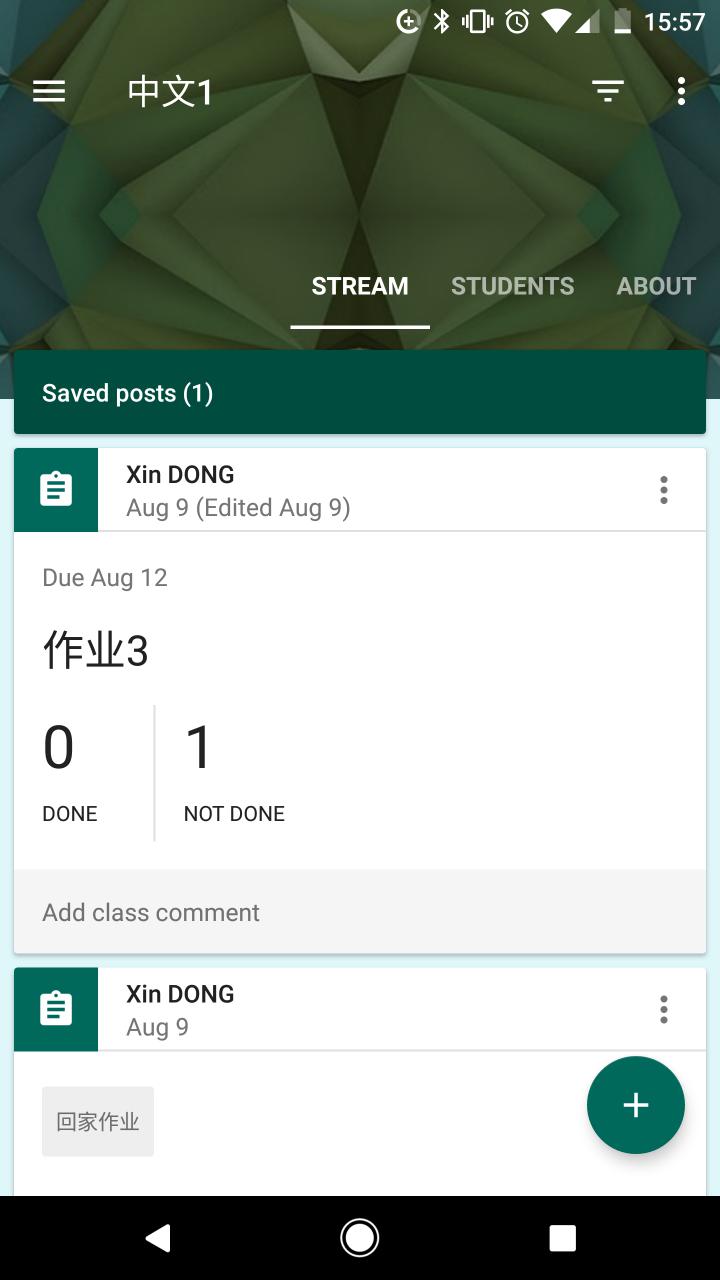Image resolution: width=720 pixels, height=1280 pixels.
Task: Open the ABOUT tab
Action: click(x=656, y=286)
